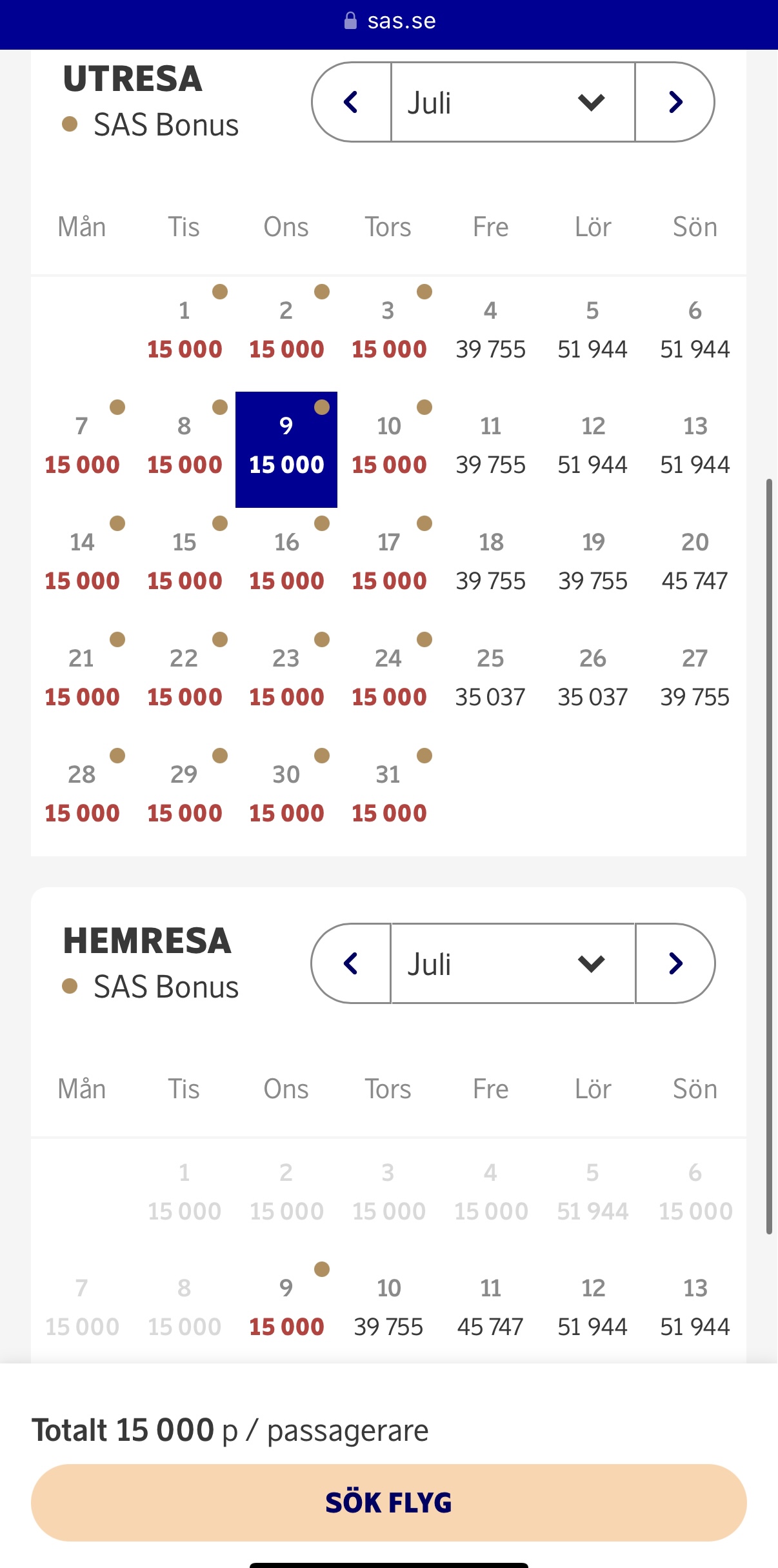Choose July 16 in the Utresa calendar
Image resolution: width=778 pixels, height=1568 pixels.
(286, 561)
